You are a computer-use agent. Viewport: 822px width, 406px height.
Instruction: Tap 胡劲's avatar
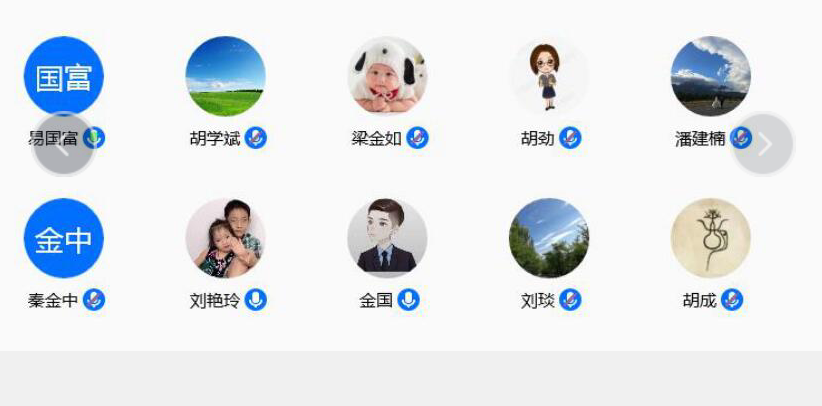(x=549, y=76)
